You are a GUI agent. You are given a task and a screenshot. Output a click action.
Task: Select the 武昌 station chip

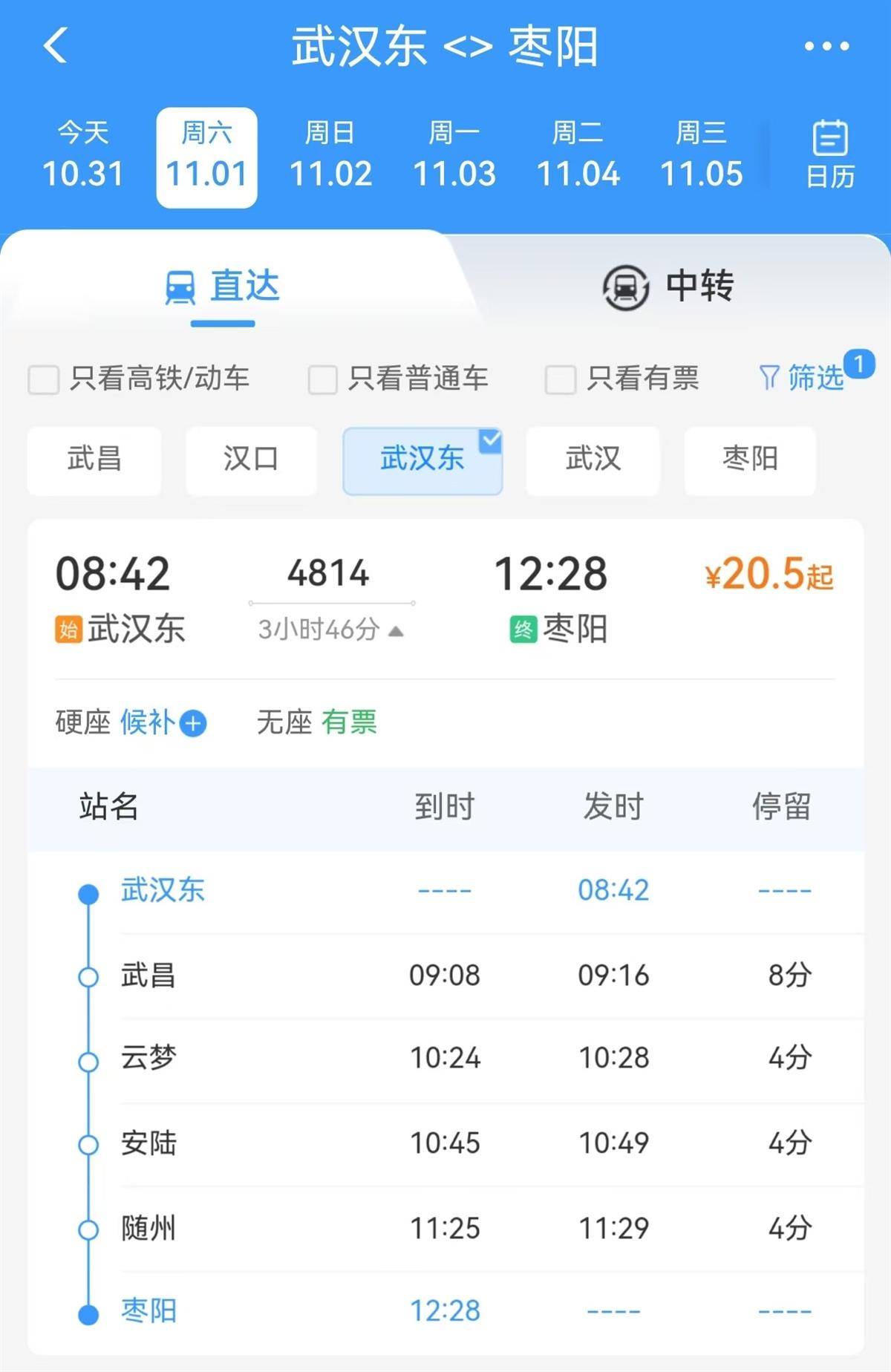coord(94,460)
